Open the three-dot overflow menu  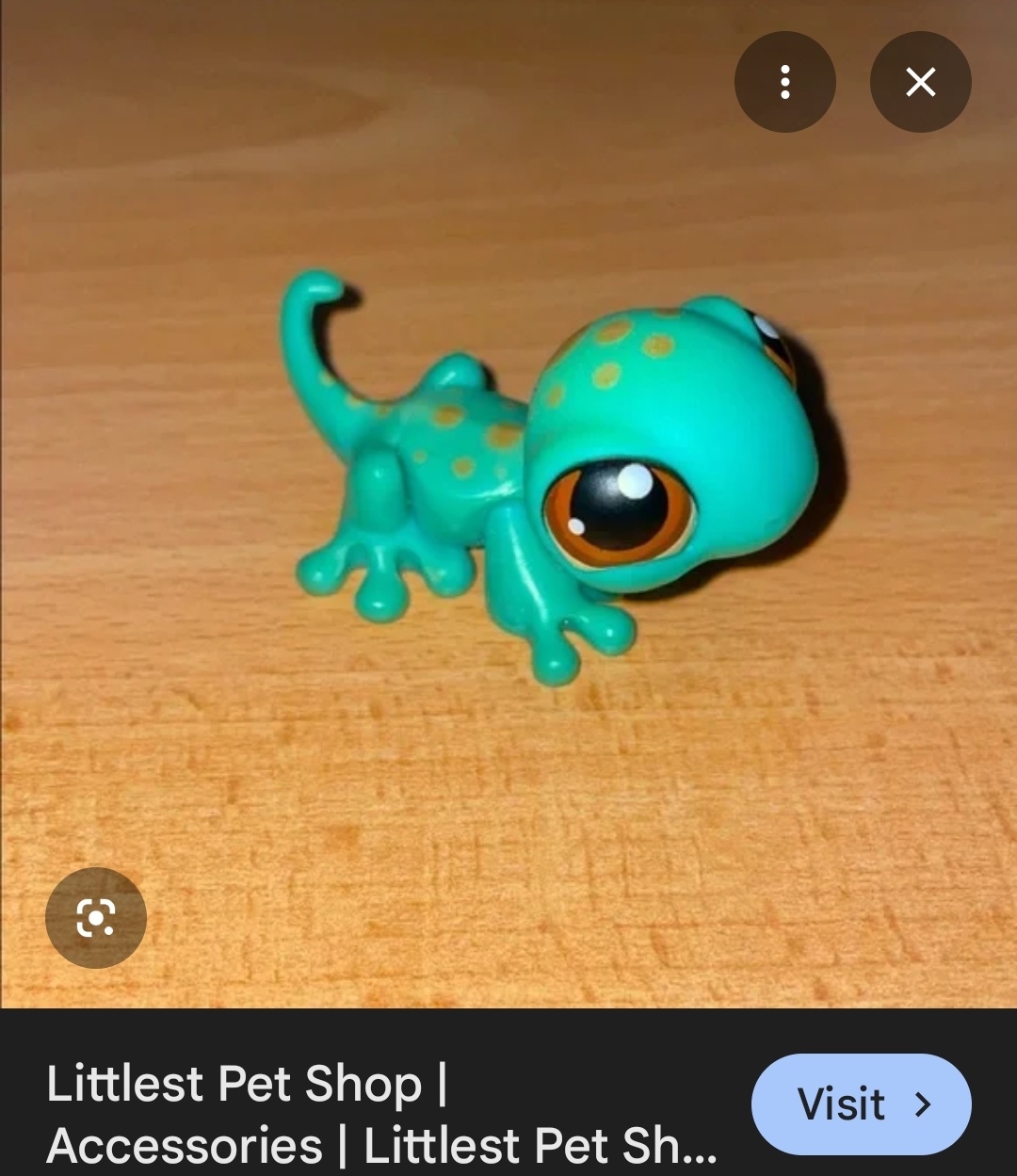tap(784, 82)
